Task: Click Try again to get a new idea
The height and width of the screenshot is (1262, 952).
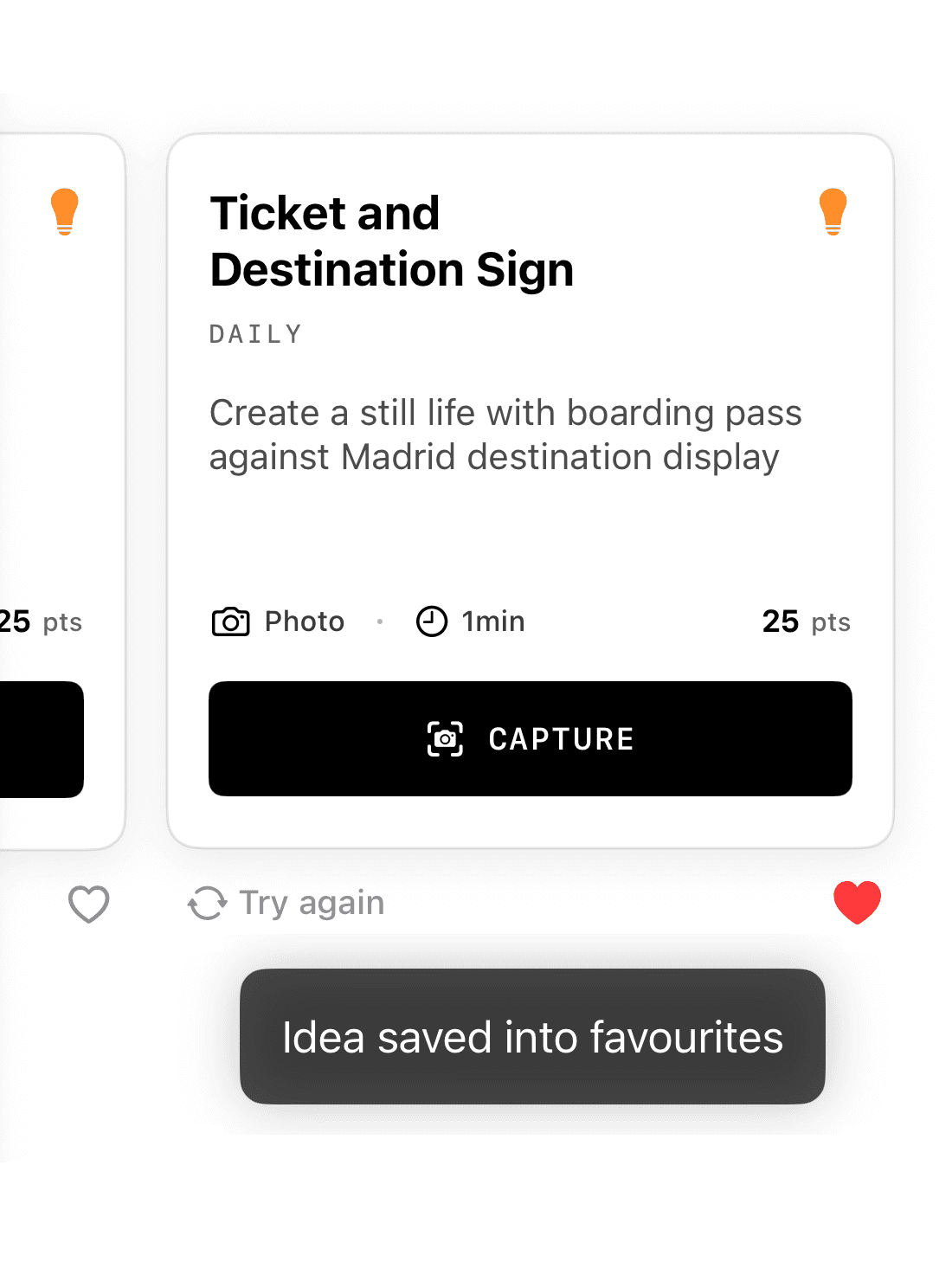Action: 312,903
